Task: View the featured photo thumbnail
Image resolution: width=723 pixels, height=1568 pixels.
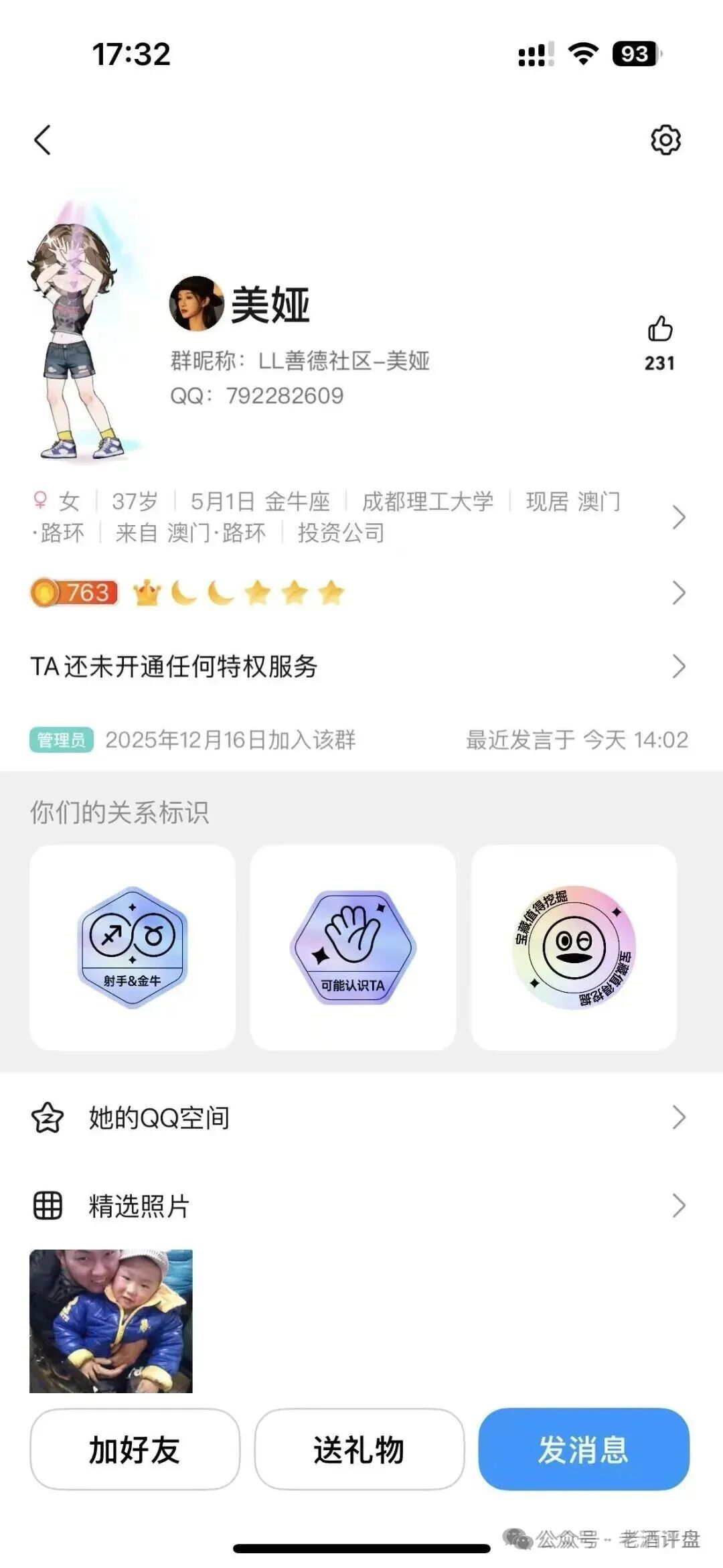Action: [111, 1321]
